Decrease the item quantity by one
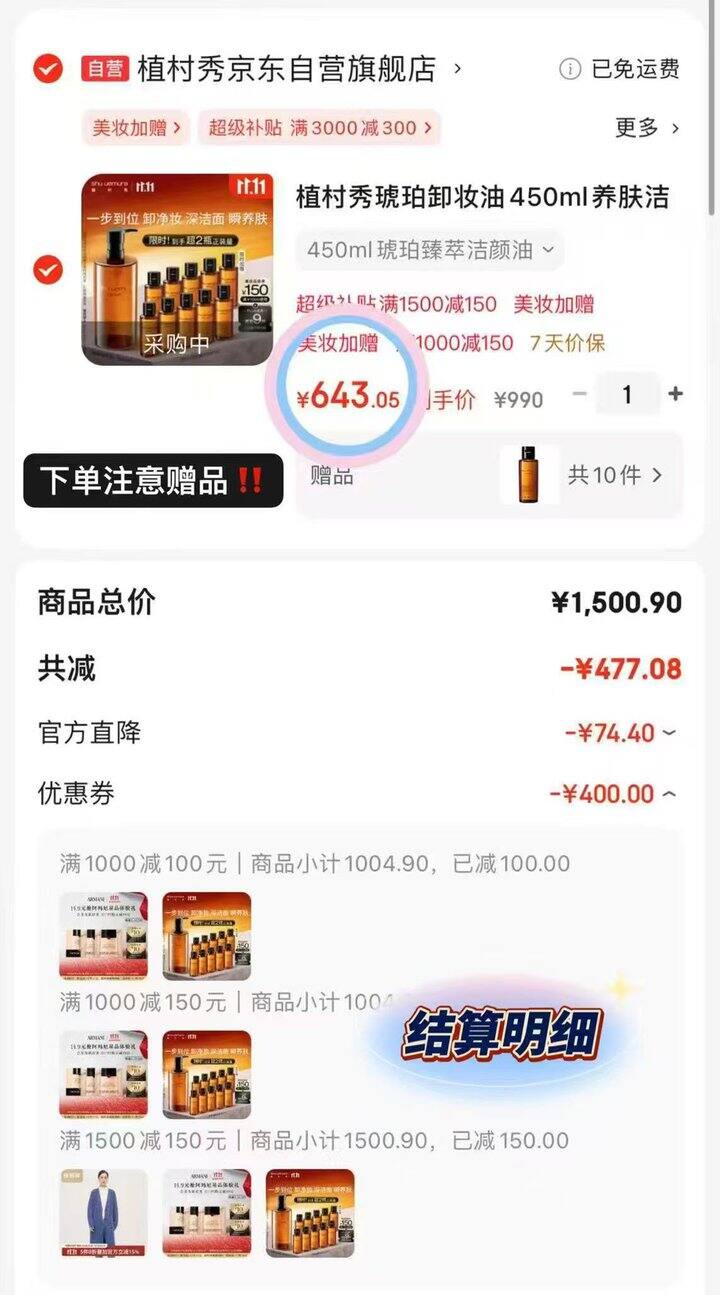 (579, 394)
